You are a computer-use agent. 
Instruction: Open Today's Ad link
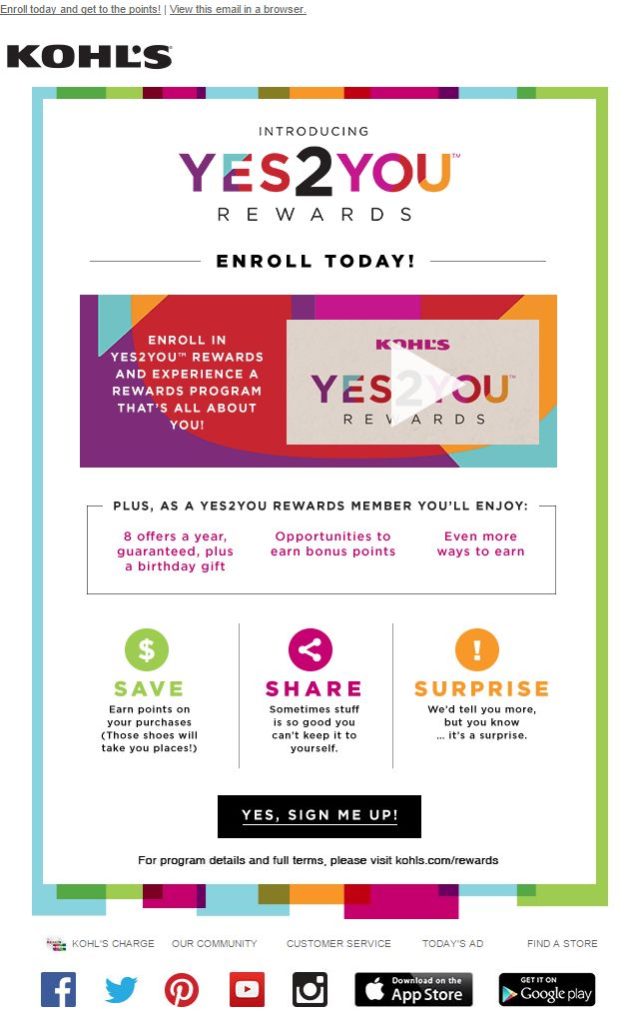[452, 943]
